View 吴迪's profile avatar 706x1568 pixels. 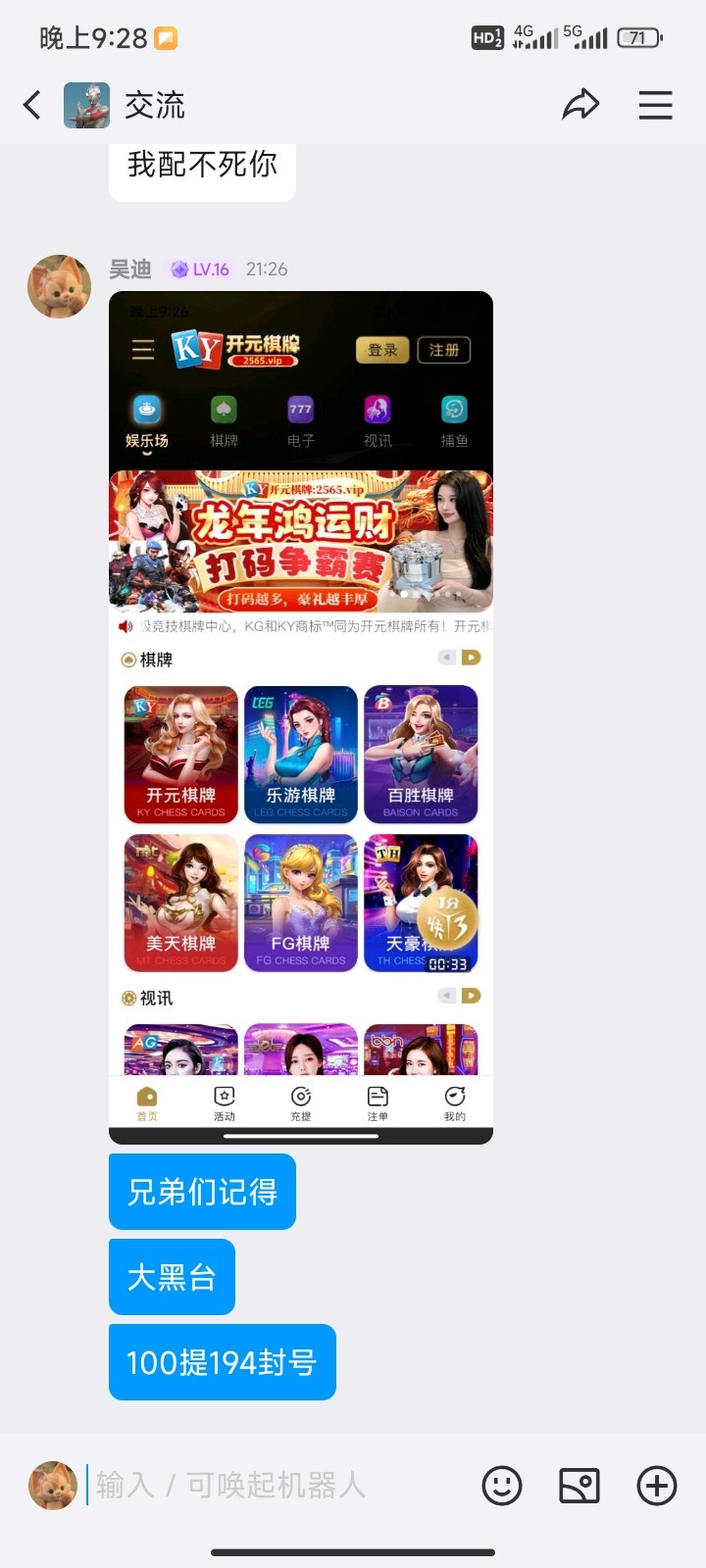click(59, 287)
